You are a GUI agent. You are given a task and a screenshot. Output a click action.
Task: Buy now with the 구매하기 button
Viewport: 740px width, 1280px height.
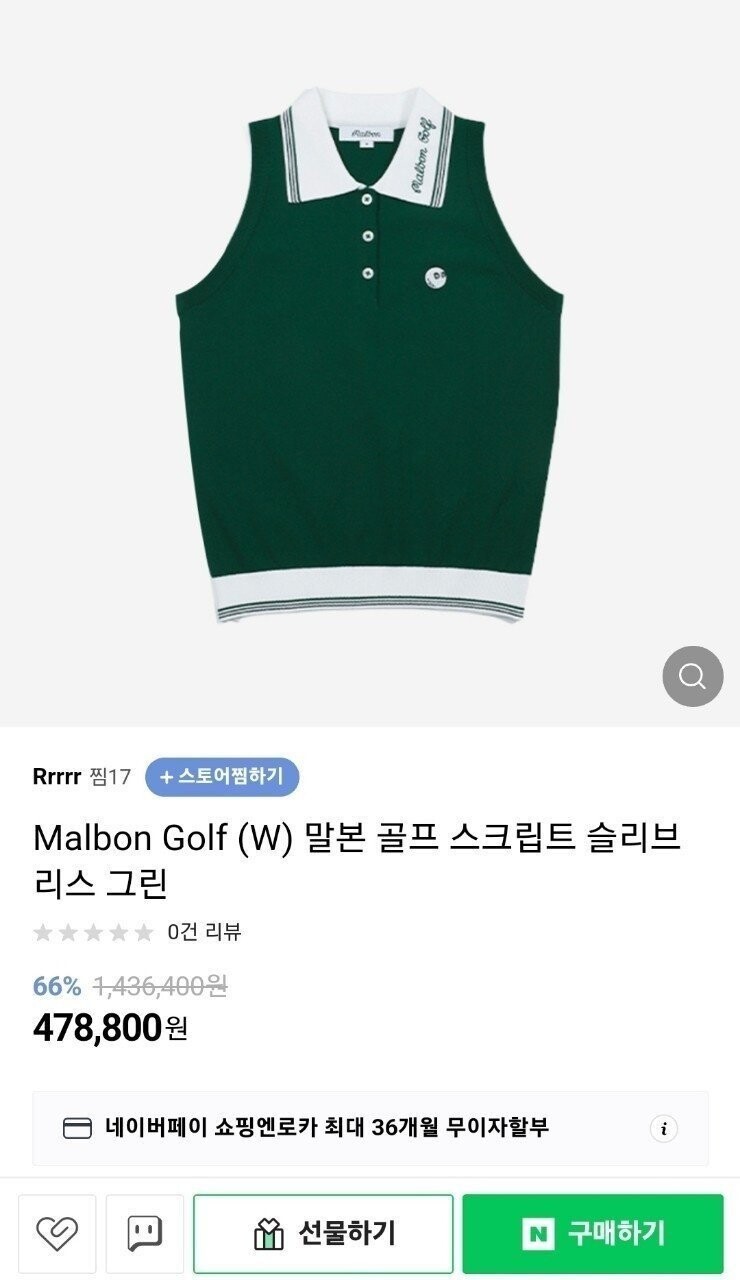592,1233
